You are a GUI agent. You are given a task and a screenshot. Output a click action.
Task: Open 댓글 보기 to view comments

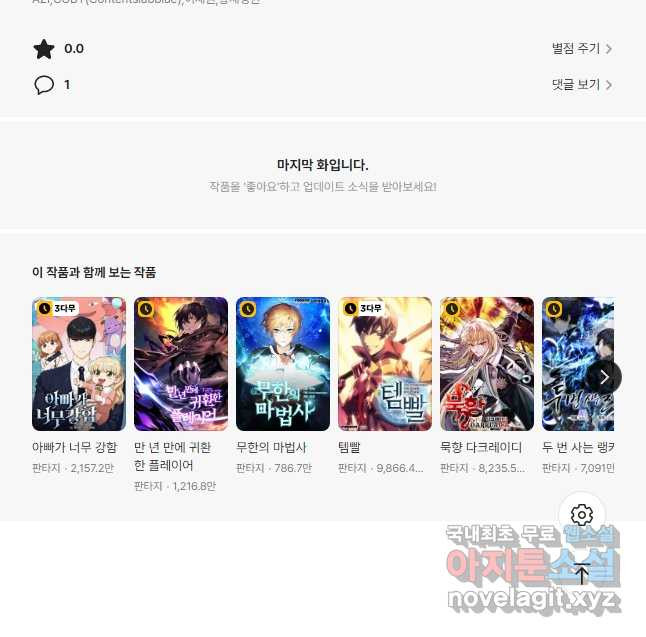pos(581,85)
